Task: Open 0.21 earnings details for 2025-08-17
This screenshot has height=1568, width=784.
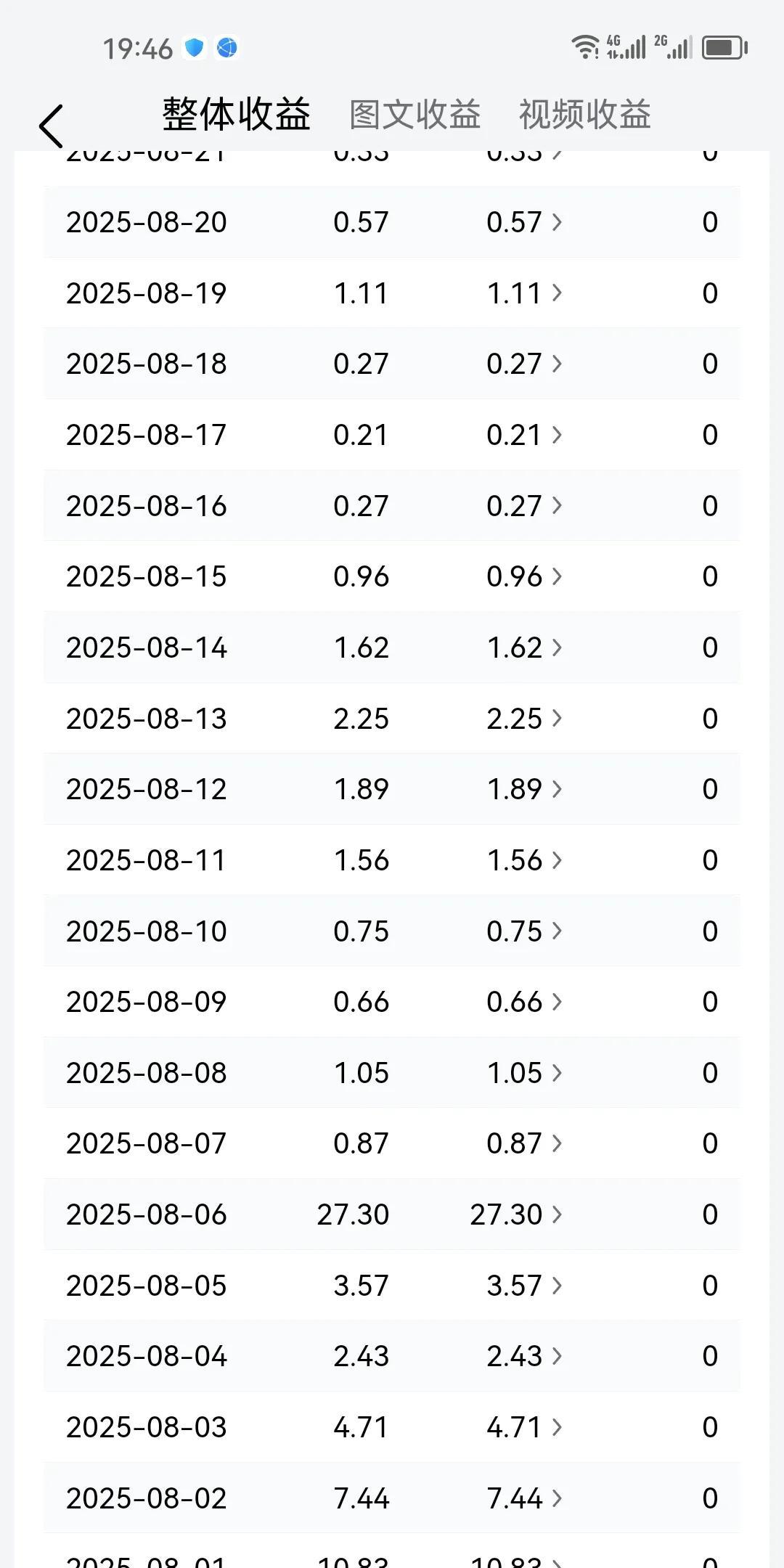Action: click(x=524, y=435)
